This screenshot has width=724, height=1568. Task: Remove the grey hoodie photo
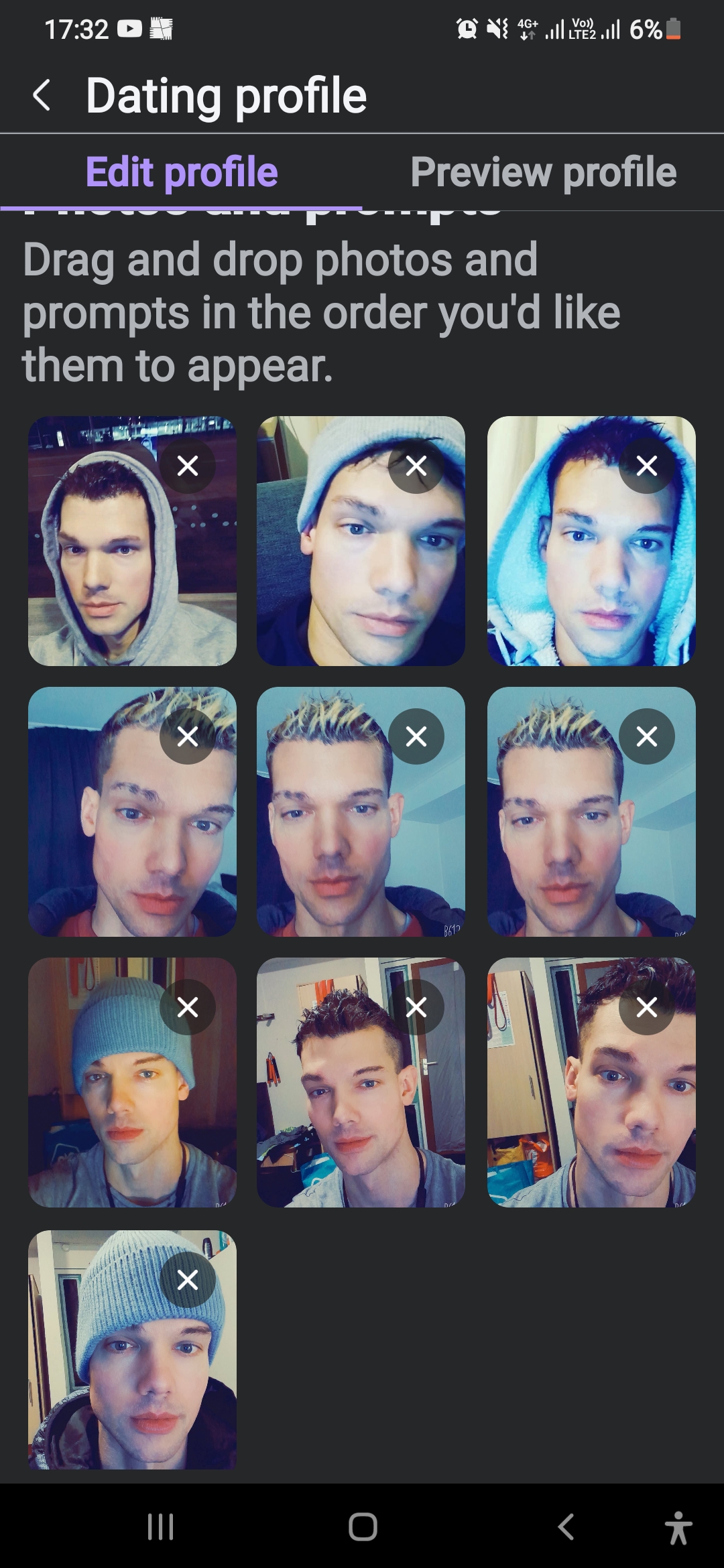coord(188,466)
